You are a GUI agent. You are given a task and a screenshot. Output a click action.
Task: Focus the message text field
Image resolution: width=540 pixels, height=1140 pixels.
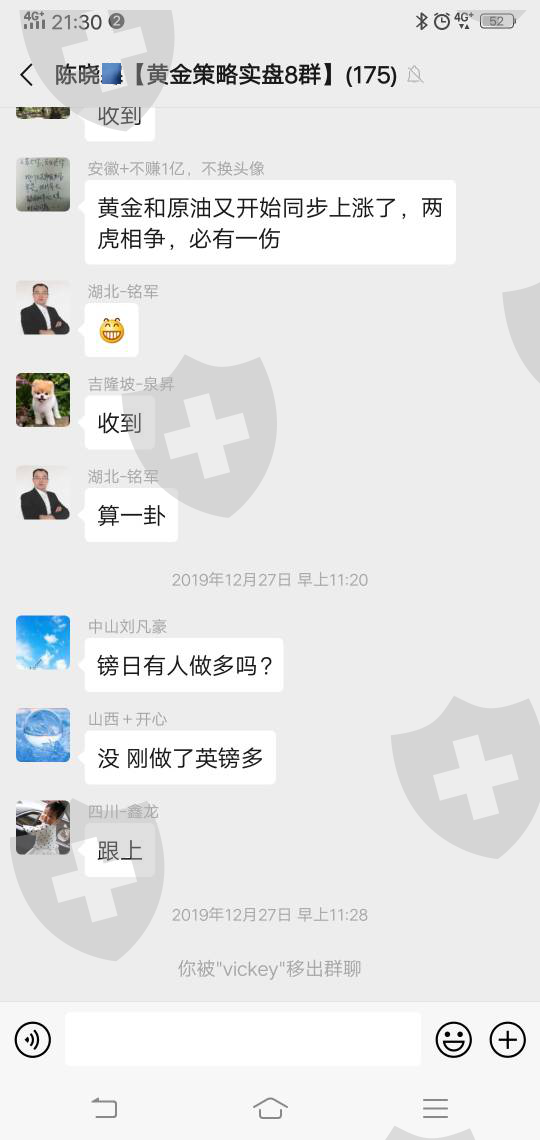[243, 1039]
